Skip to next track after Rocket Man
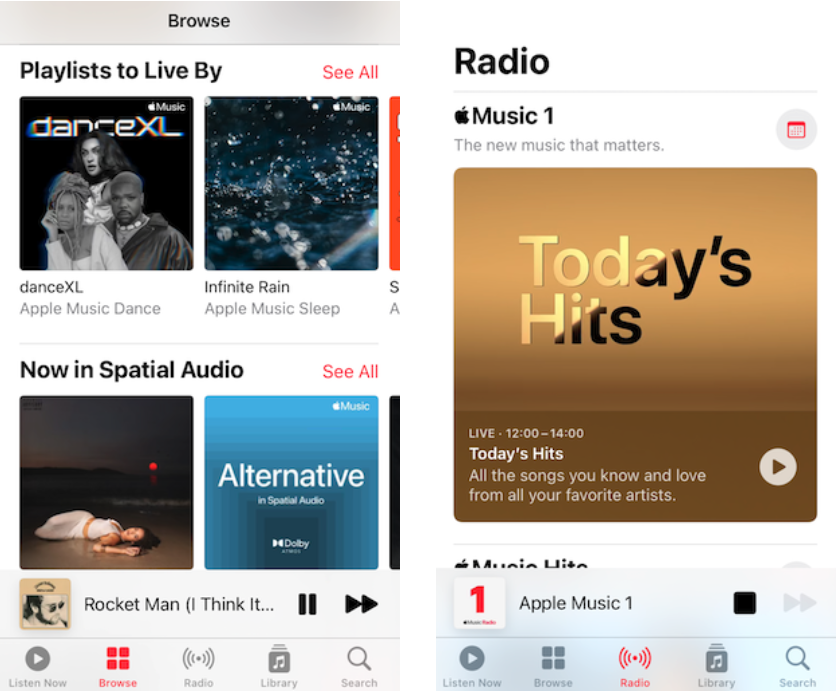This screenshot has width=836, height=696. click(x=361, y=604)
